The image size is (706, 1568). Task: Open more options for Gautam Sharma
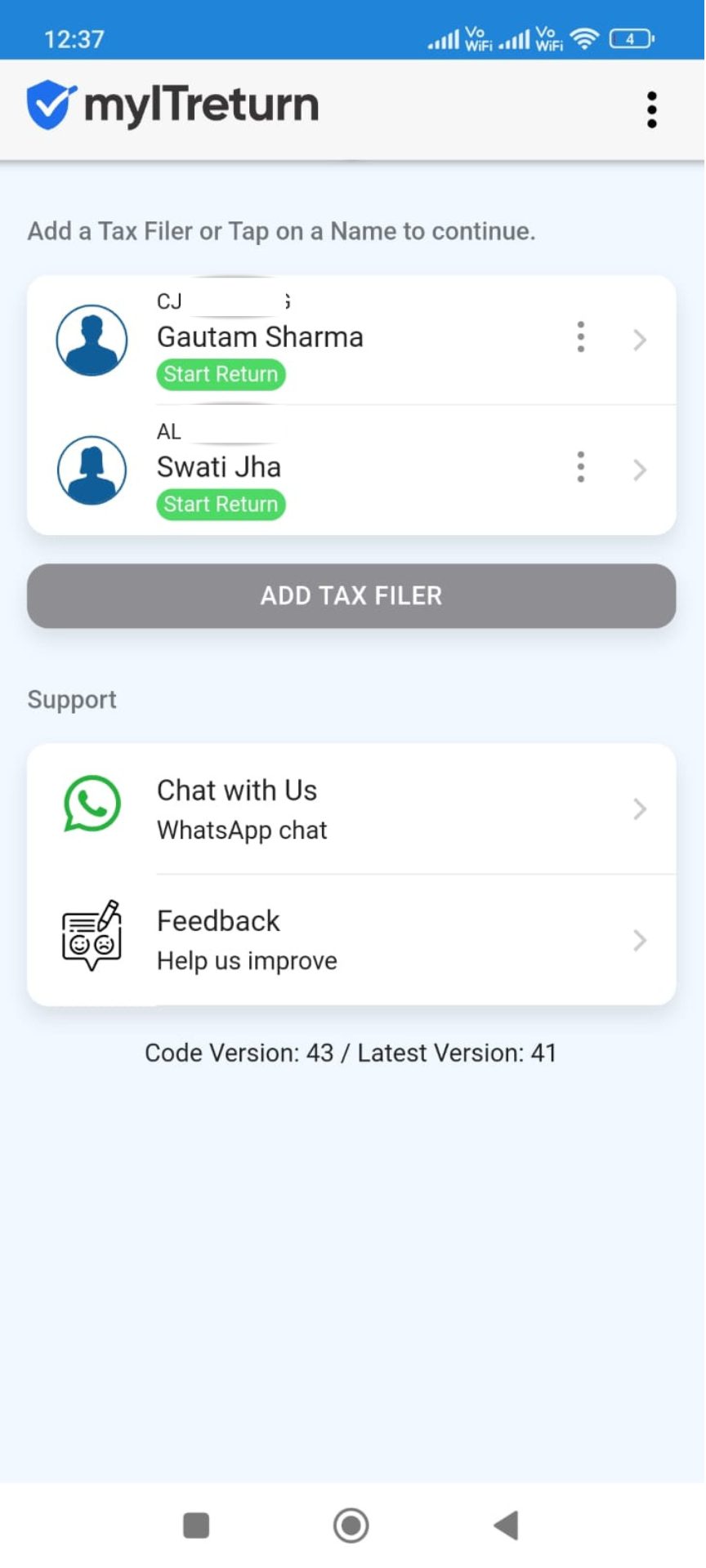pos(581,337)
